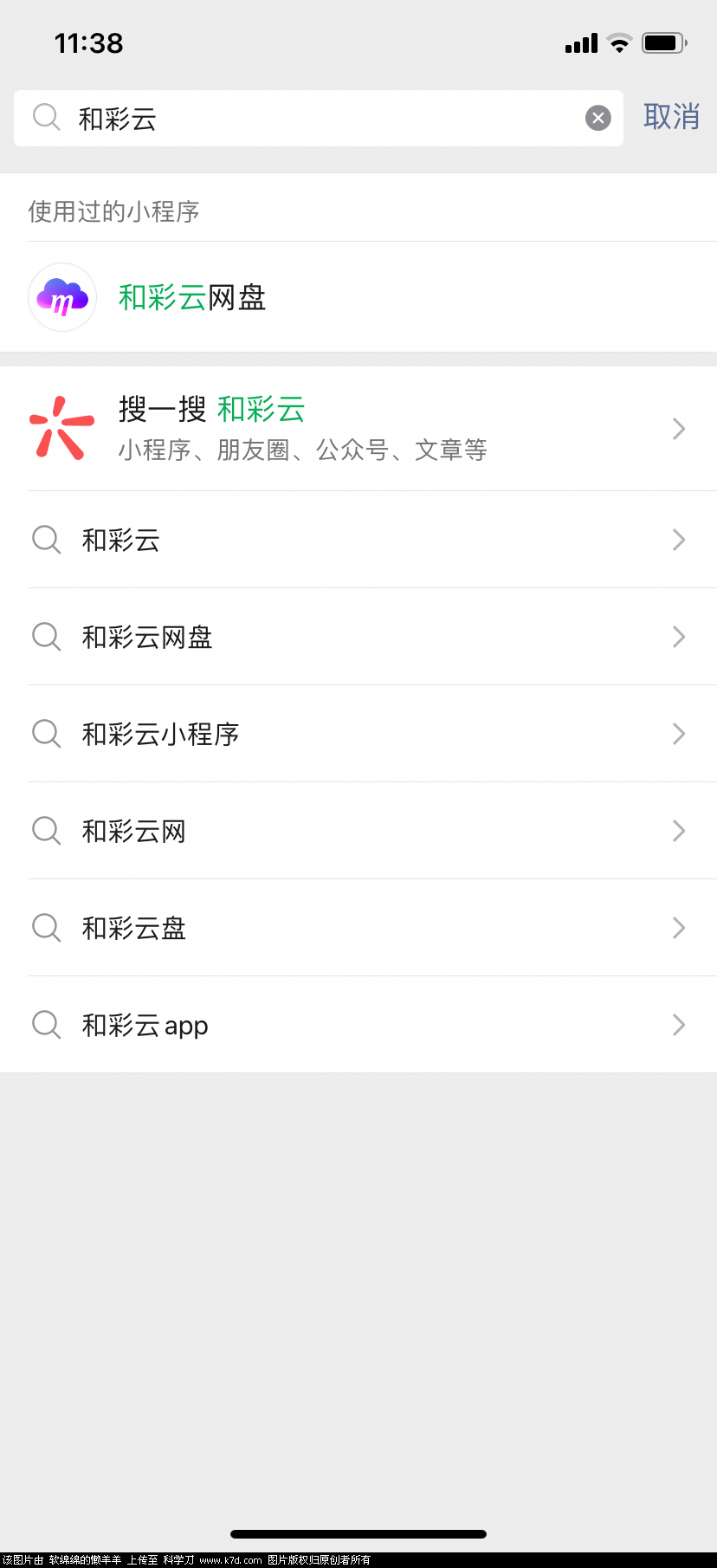Open the chevron next to 和彩云网盘 suggestion
717x1568 pixels.
(x=679, y=637)
